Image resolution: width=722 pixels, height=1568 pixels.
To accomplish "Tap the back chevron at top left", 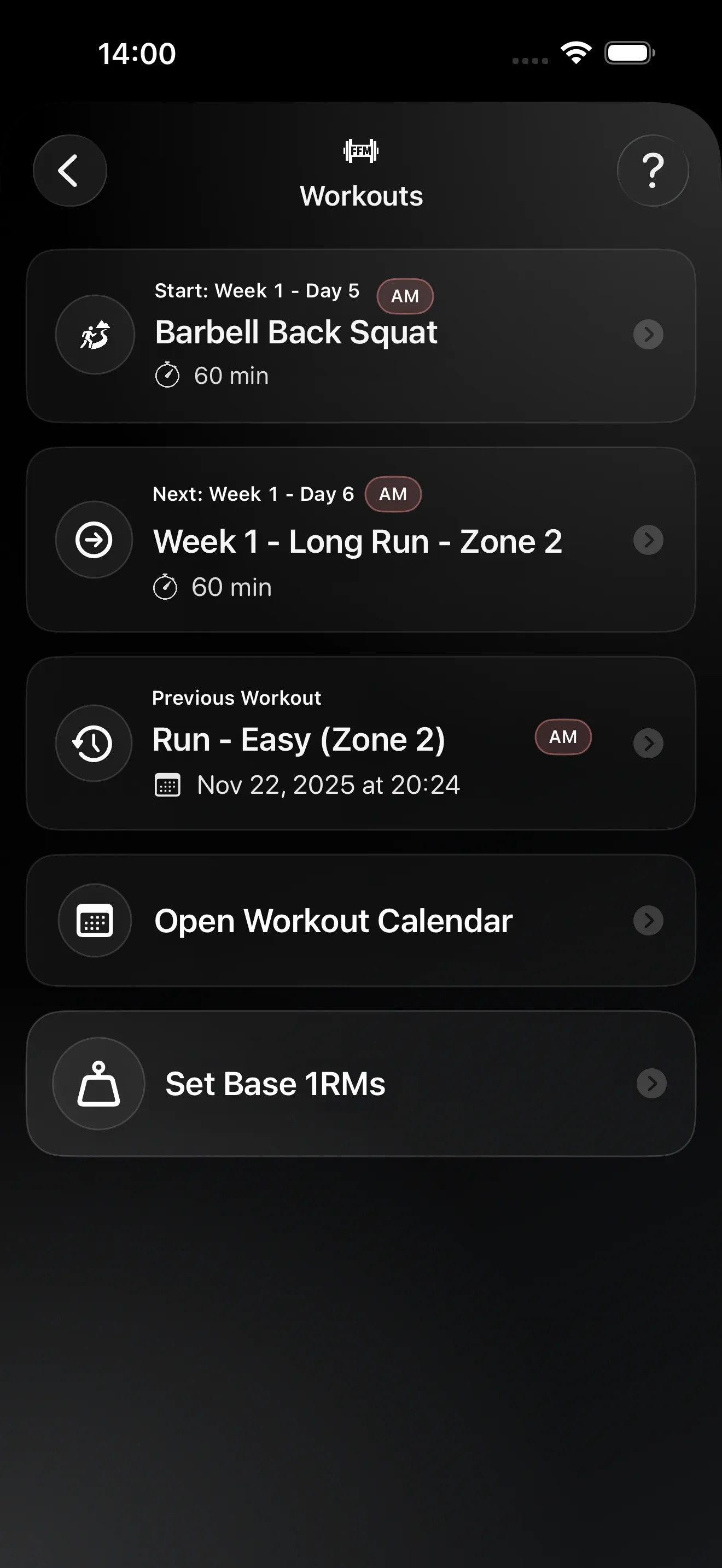I will [69, 171].
